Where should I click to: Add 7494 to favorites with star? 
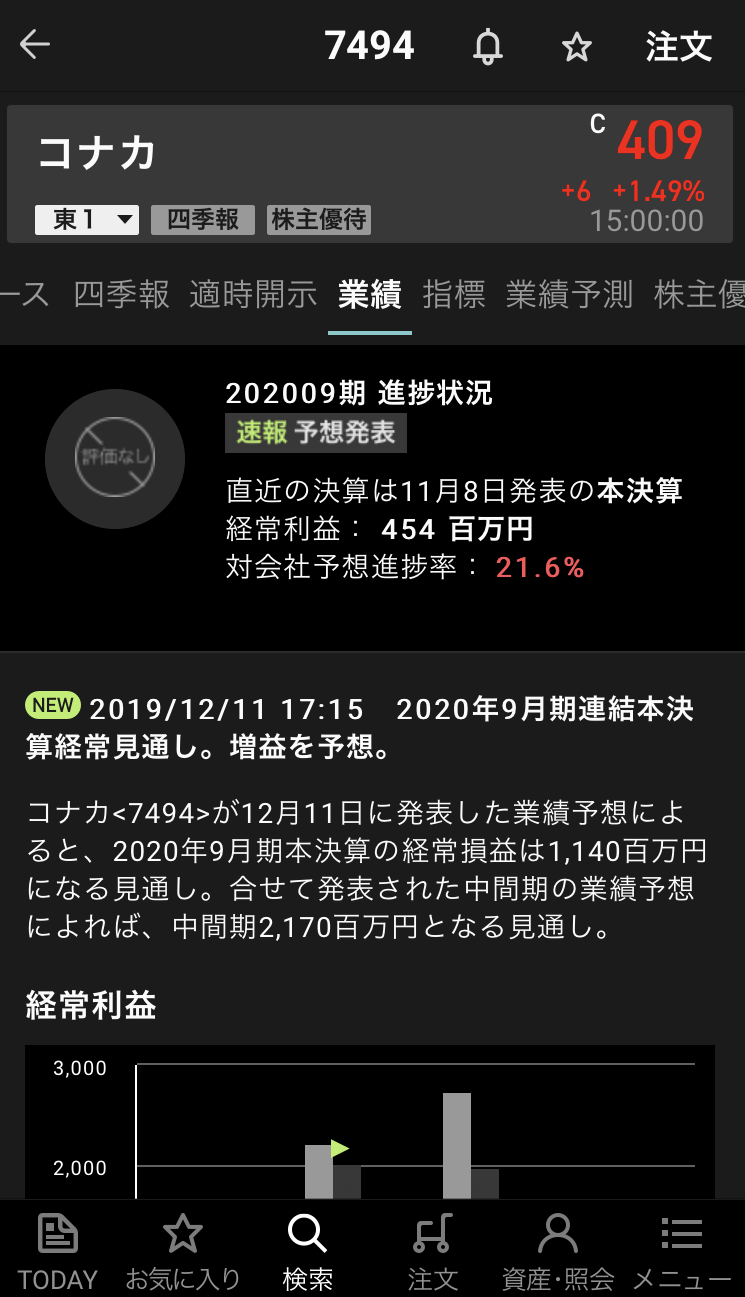click(x=576, y=46)
